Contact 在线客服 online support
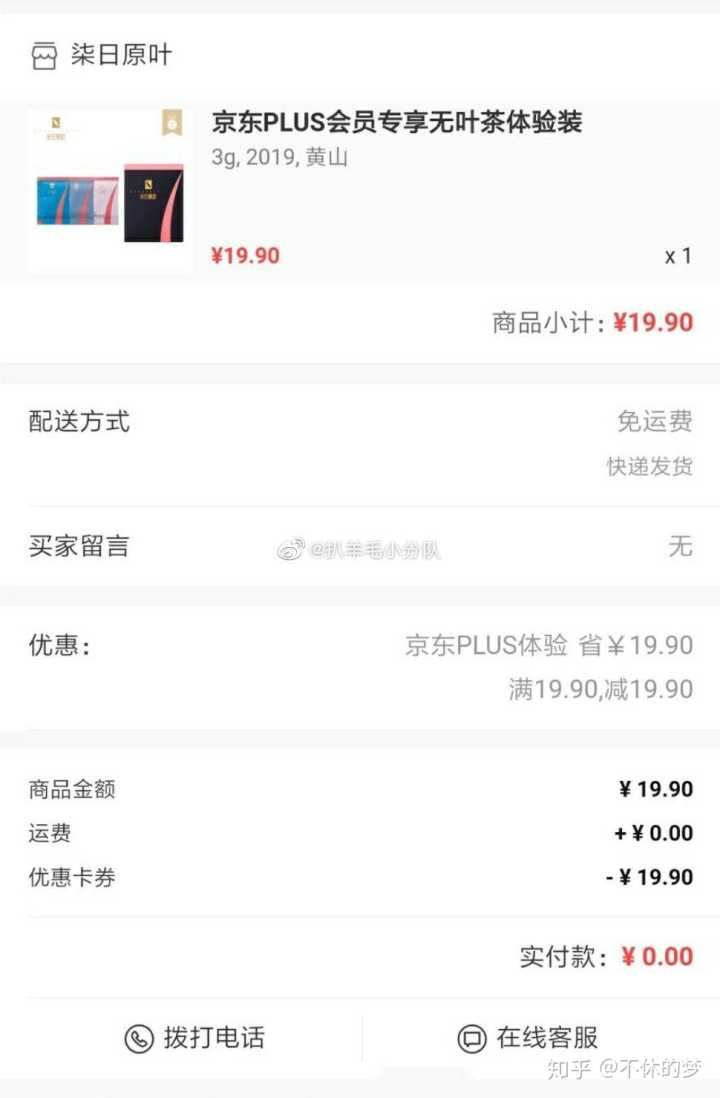This screenshot has height=1098, width=720. pyautogui.click(x=527, y=1038)
